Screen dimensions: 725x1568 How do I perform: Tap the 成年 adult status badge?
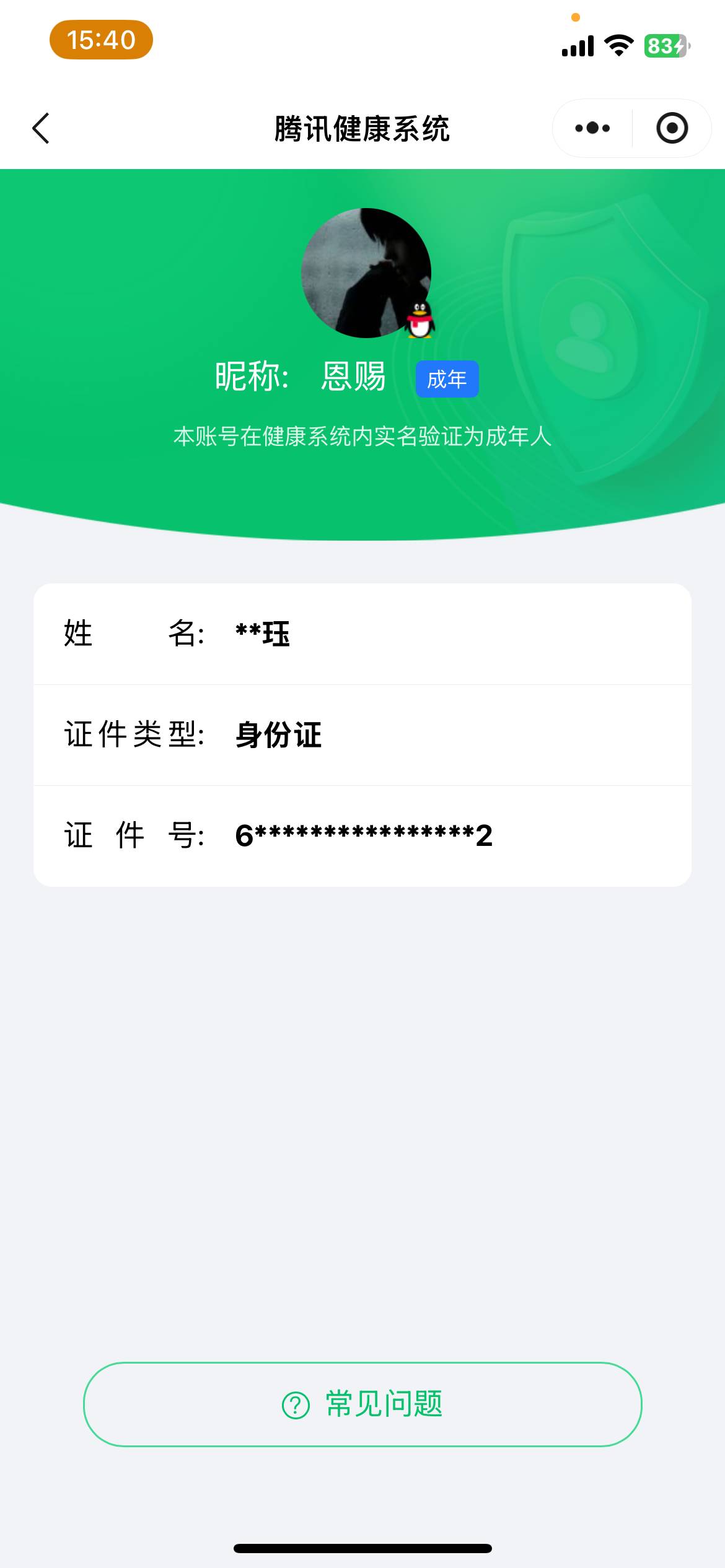[447, 378]
